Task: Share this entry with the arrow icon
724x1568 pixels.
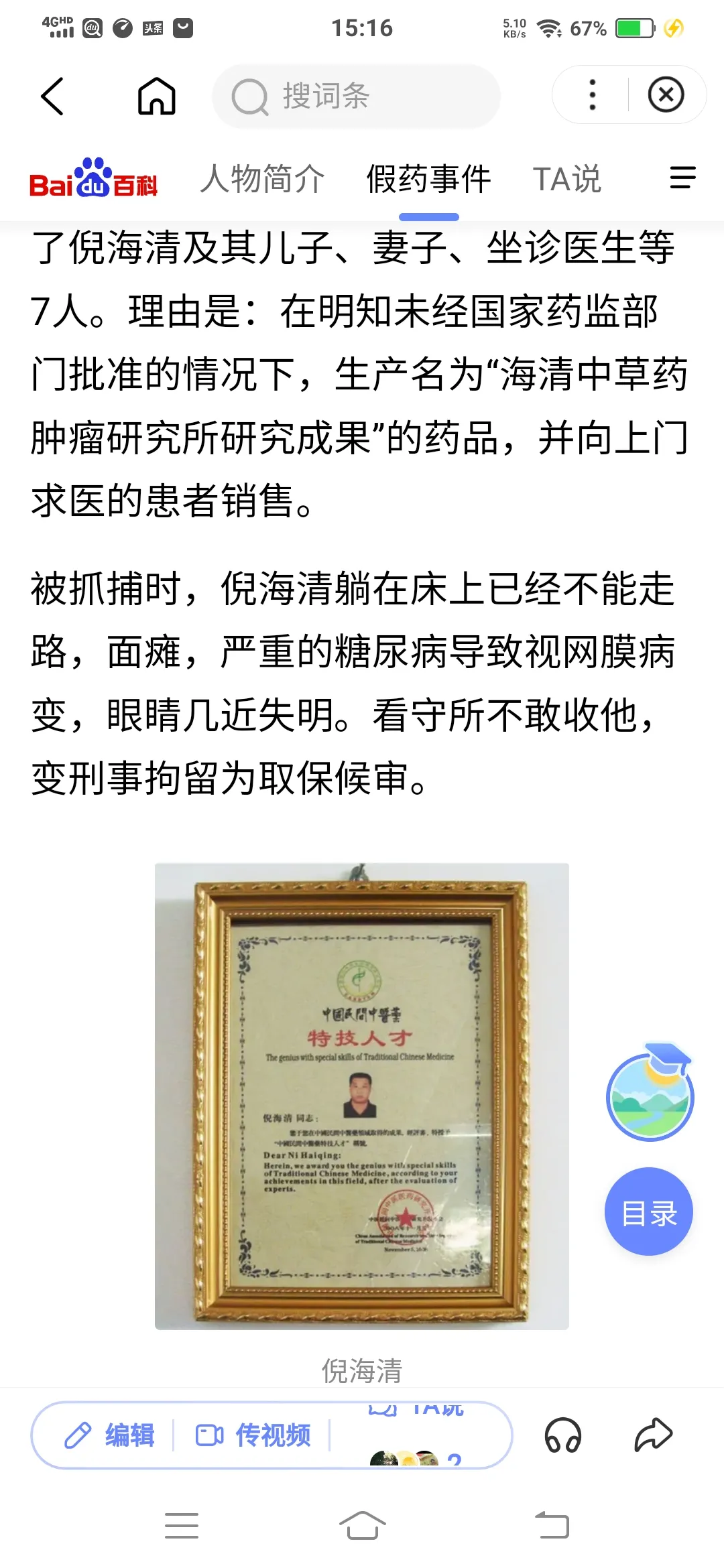Action: pyautogui.click(x=653, y=1435)
